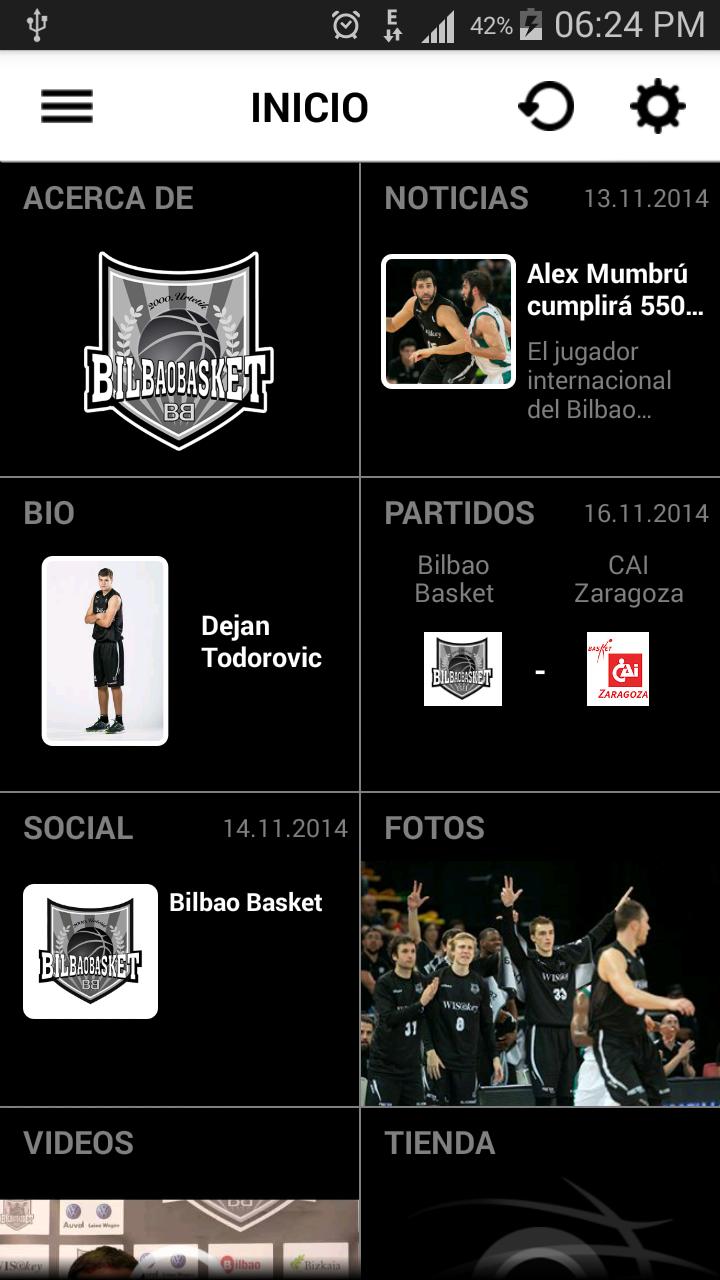Tap the CAI Zaragoza team logo
Screen dimensions: 720x1280
click(620, 672)
